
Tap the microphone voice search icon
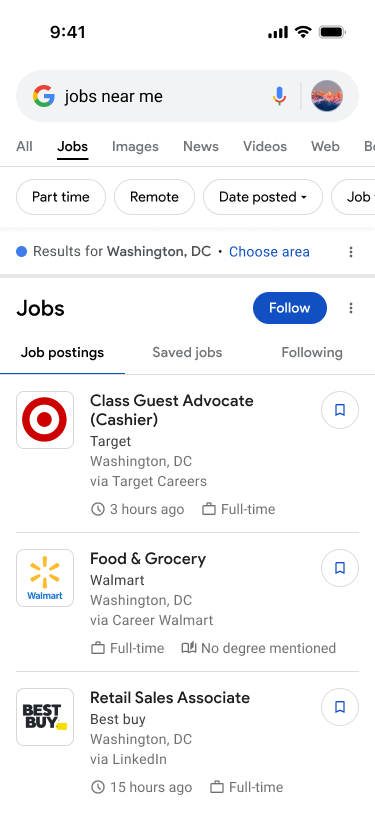click(279, 96)
